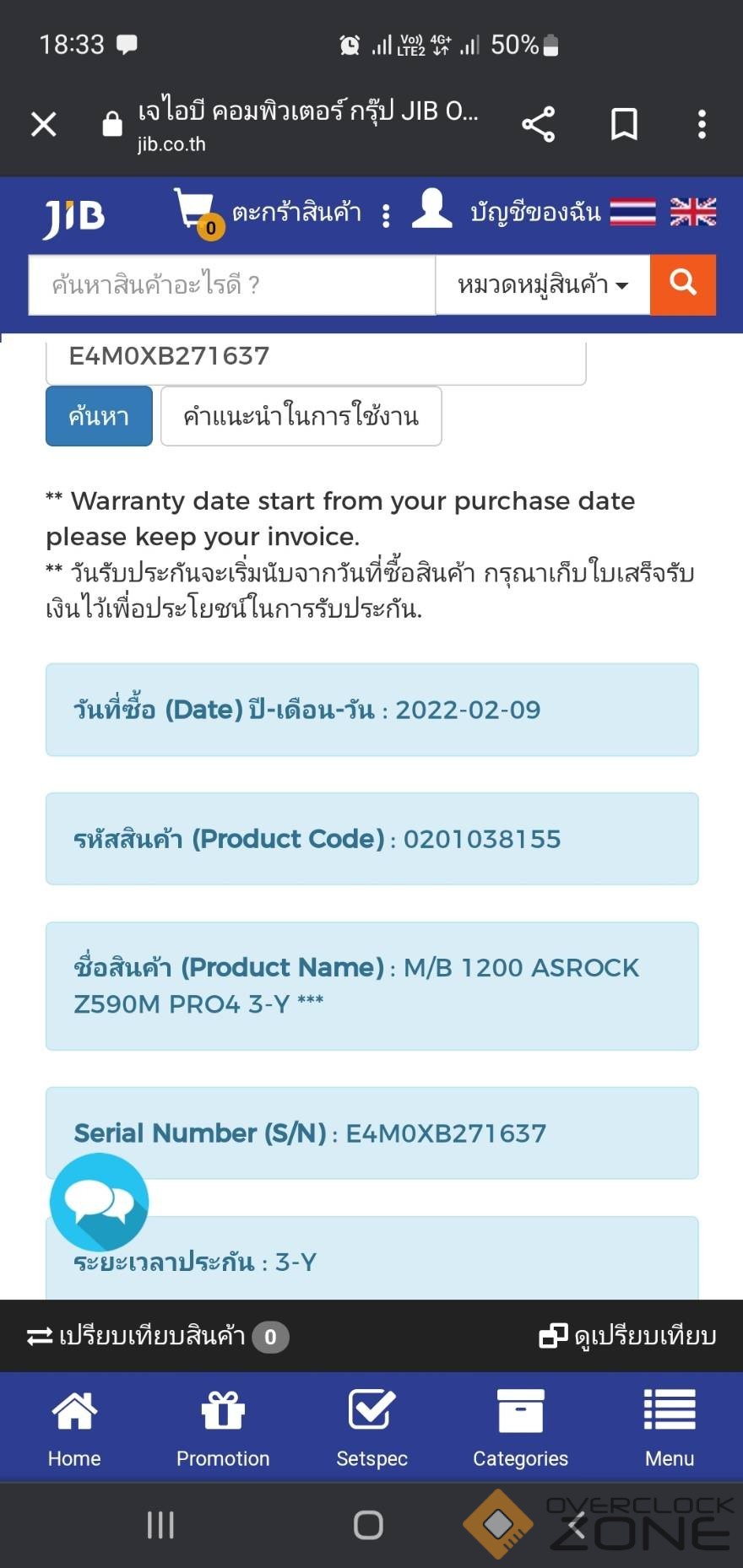Screen dimensions: 743x1568
Task: Switch language to English flag
Action: (x=692, y=212)
